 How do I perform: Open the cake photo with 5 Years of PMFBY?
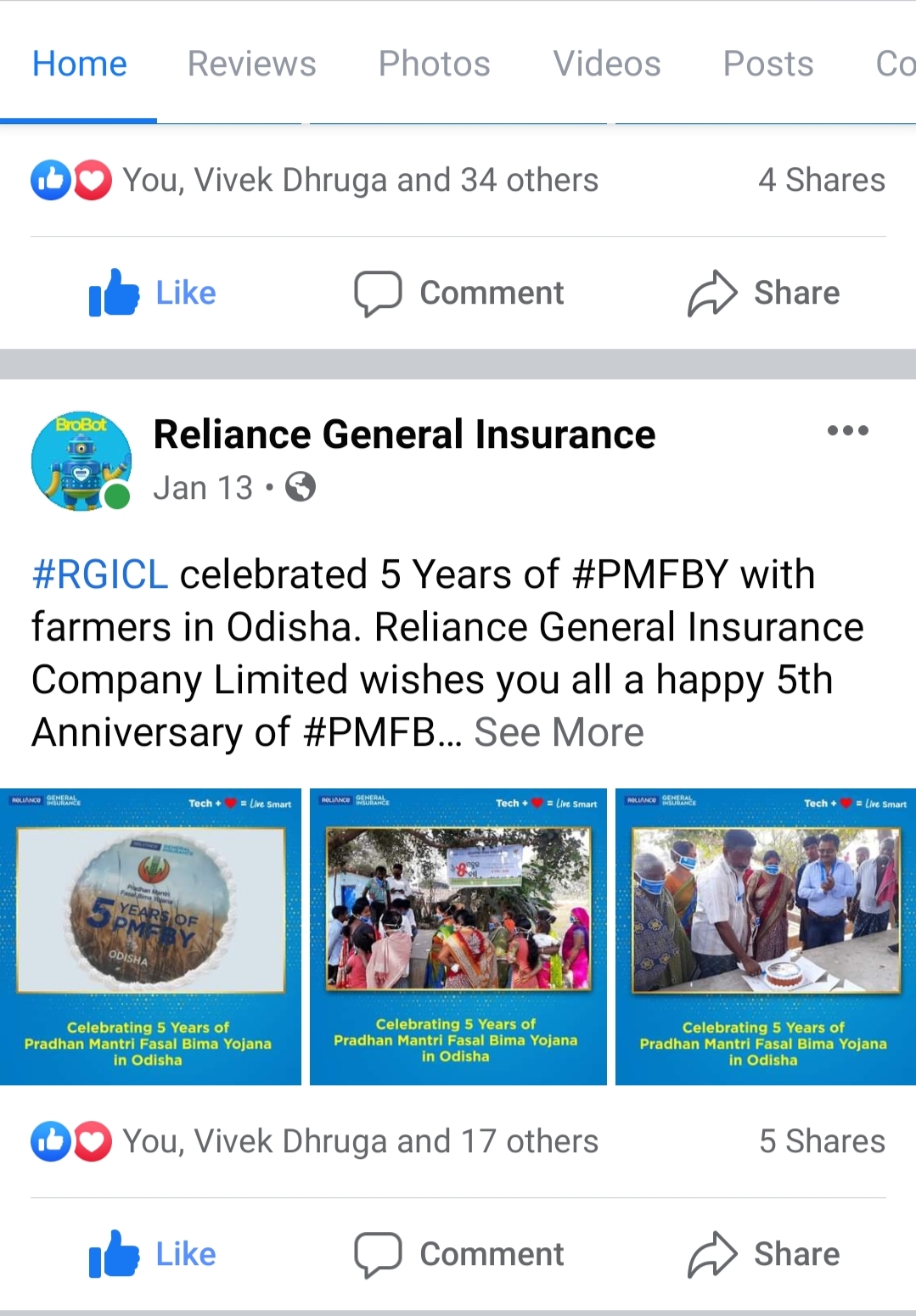150,936
